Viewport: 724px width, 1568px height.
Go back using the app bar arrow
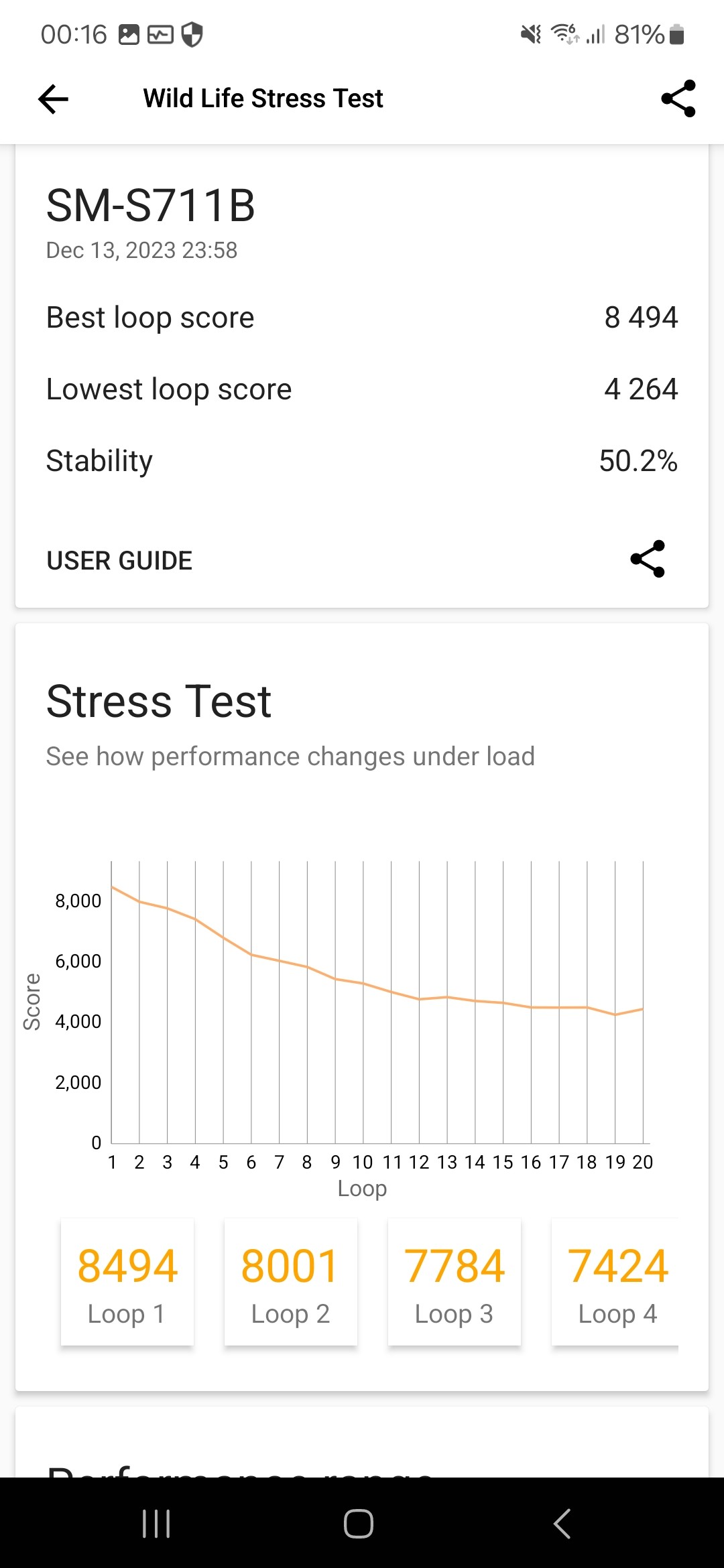pos(53,99)
